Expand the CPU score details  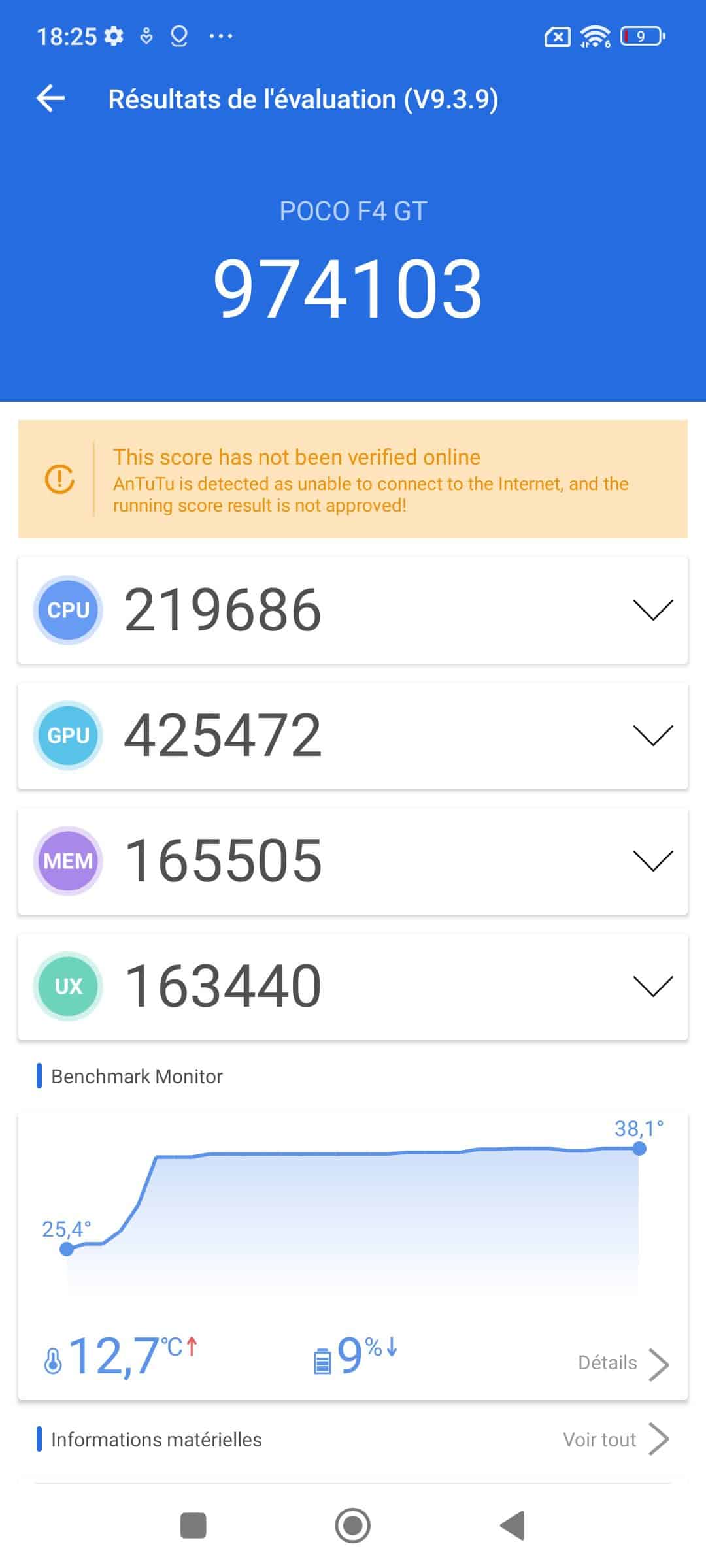tap(353, 610)
